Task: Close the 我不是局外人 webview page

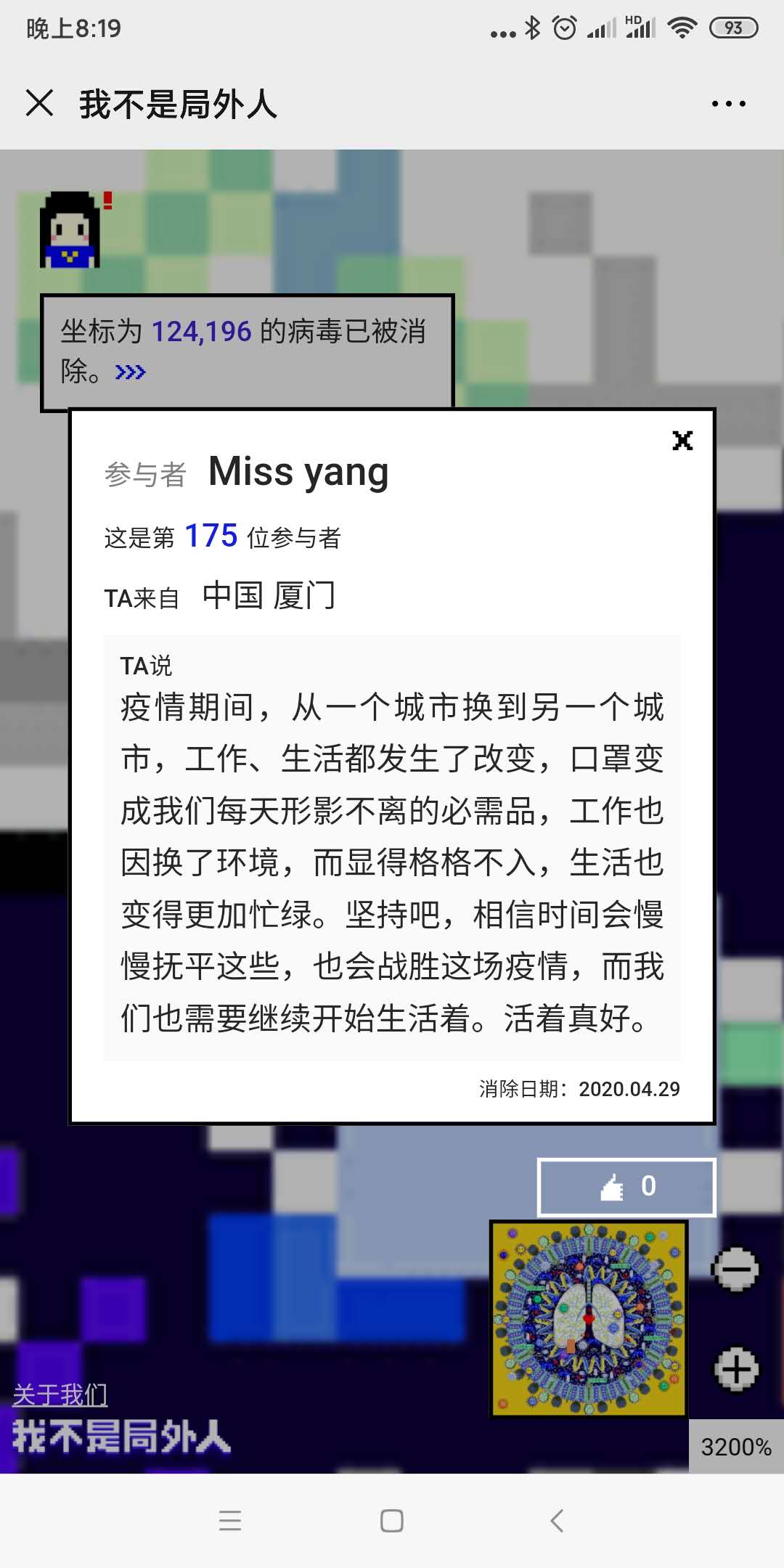Action: click(x=40, y=103)
